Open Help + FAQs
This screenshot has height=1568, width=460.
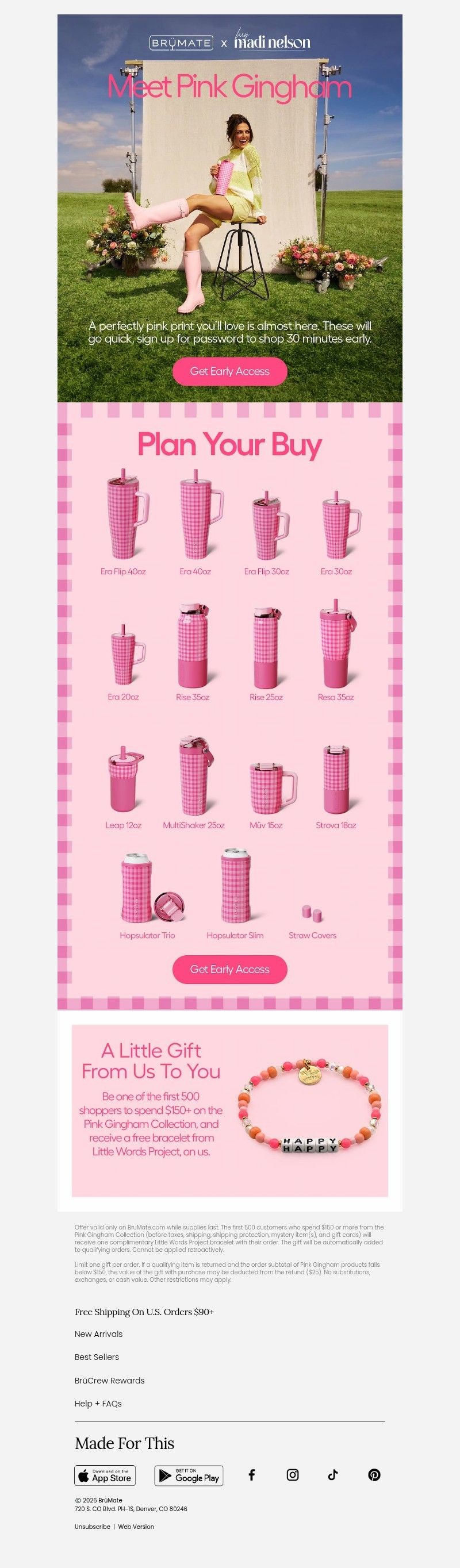pyautogui.click(x=98, y=1403)
